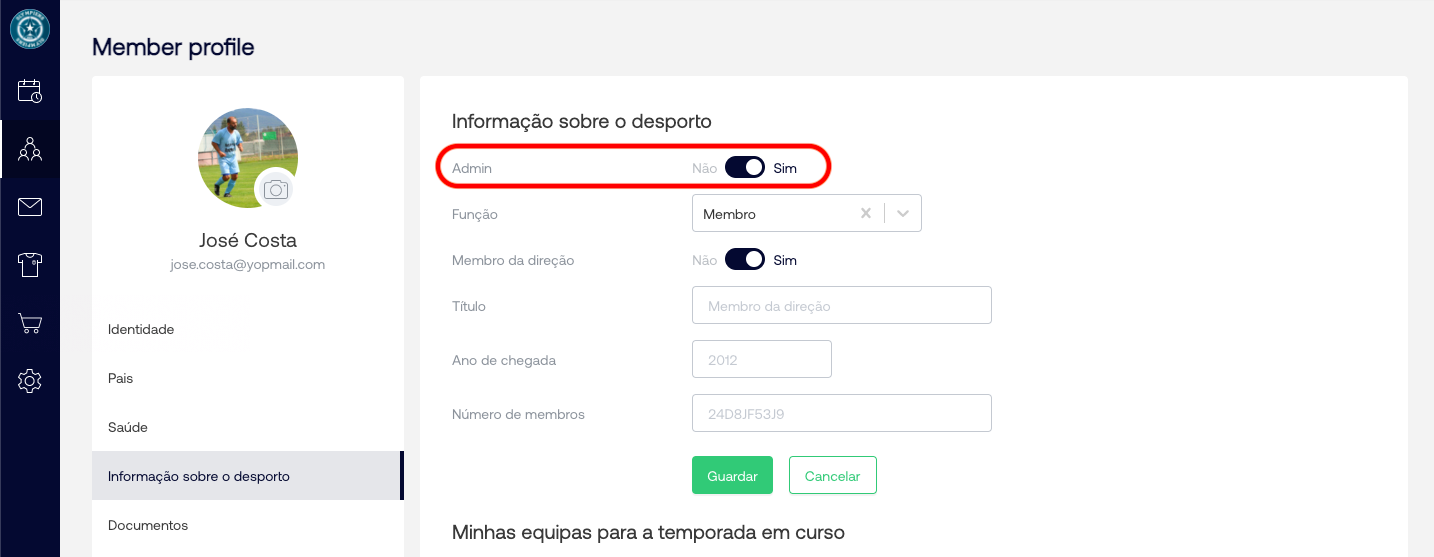Select Informação sobre o desporto section
The image size is (1434, 557).
pyautogui.click(x=199, y=476)
